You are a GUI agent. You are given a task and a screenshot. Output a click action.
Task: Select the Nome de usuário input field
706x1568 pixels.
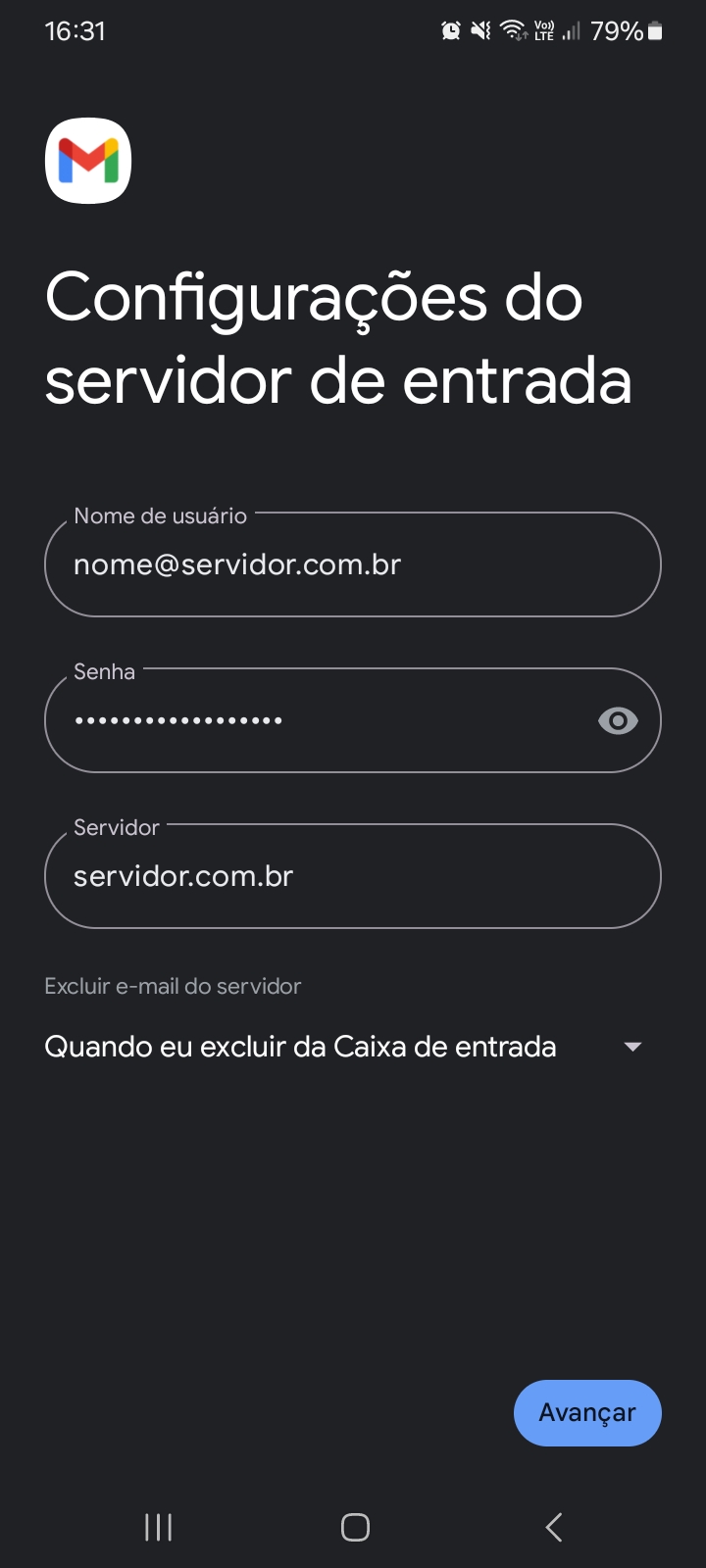click(352, 564)
